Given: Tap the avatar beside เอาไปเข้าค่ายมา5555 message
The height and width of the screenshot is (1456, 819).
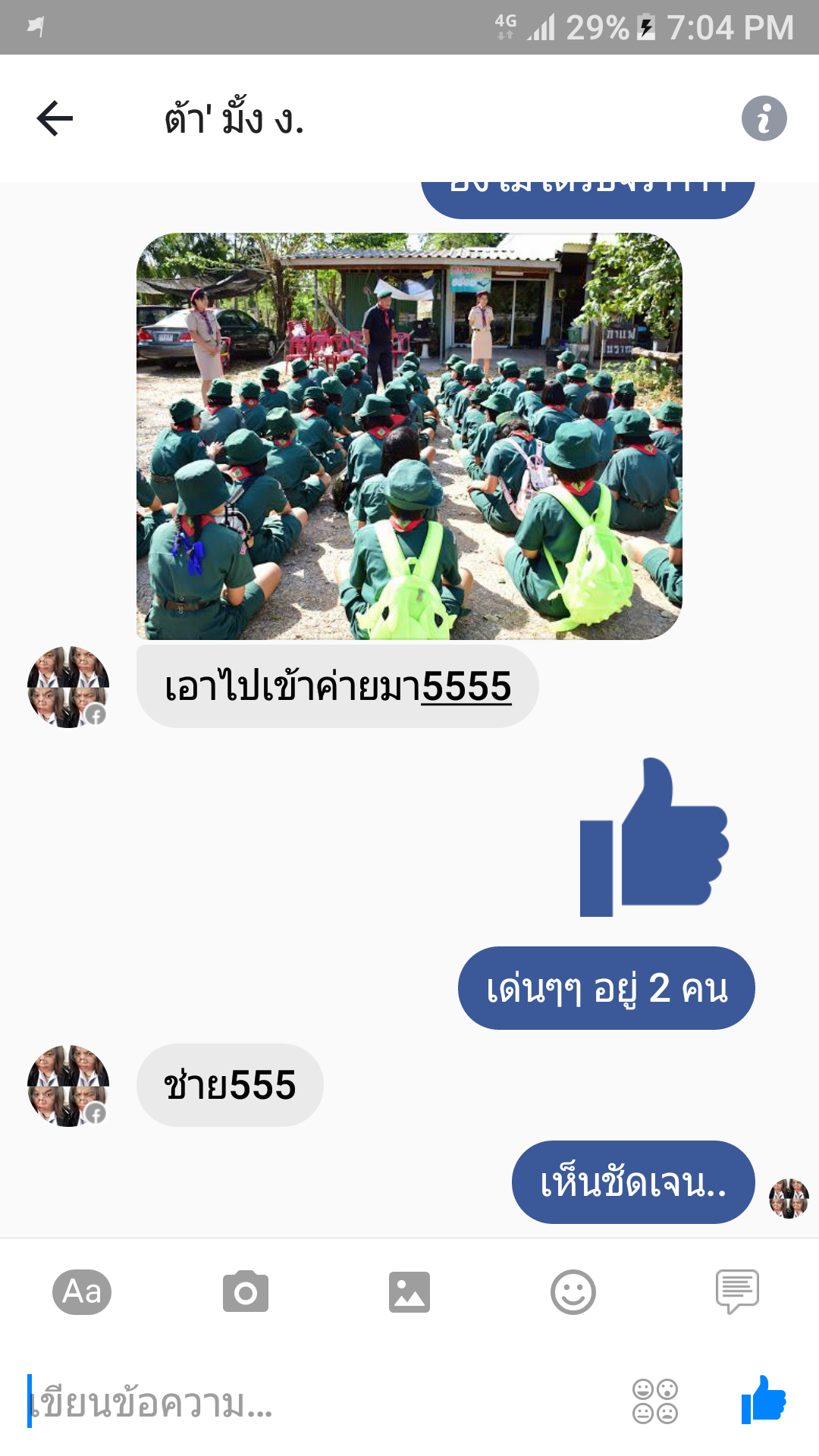Looking at the screenshot, I should (x=68, y=687).
